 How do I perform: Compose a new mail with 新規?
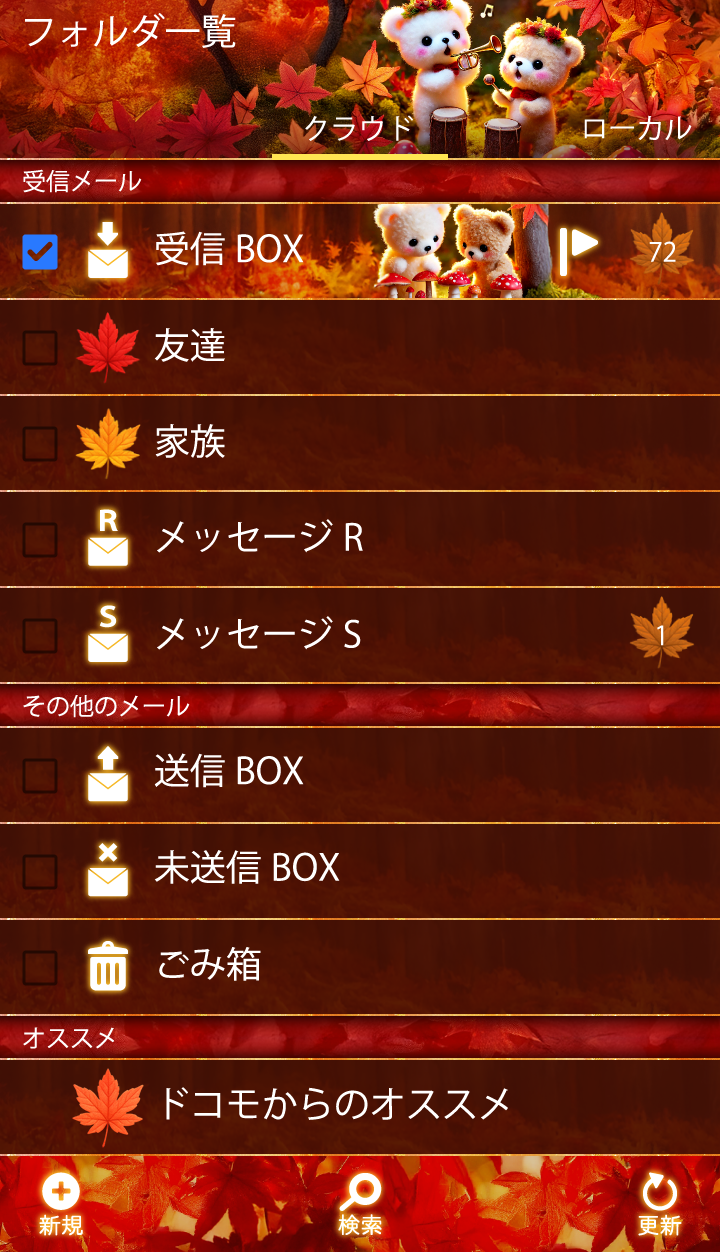click(x=61, y=1205)
